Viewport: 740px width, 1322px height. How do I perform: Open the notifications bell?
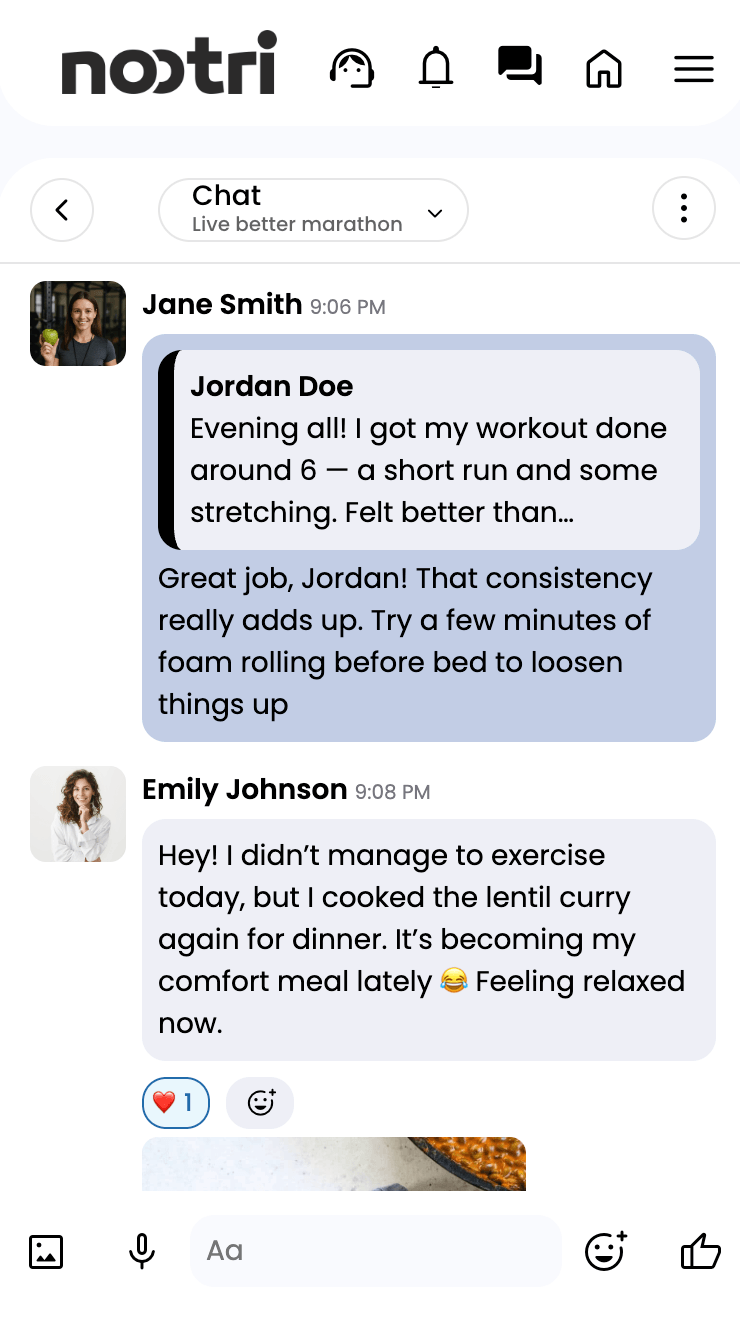click(435, 69)
